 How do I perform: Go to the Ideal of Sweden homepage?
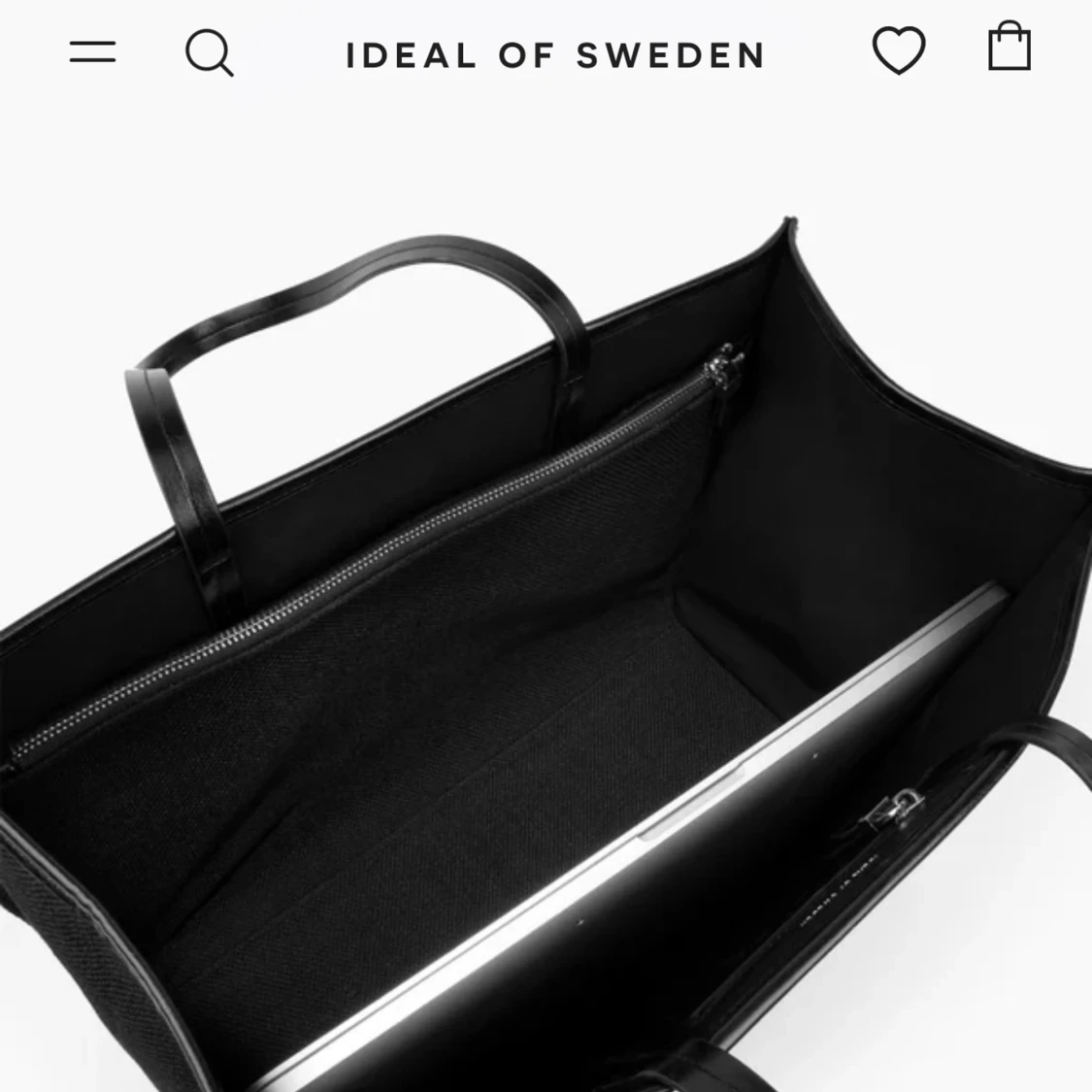[555, 55]
